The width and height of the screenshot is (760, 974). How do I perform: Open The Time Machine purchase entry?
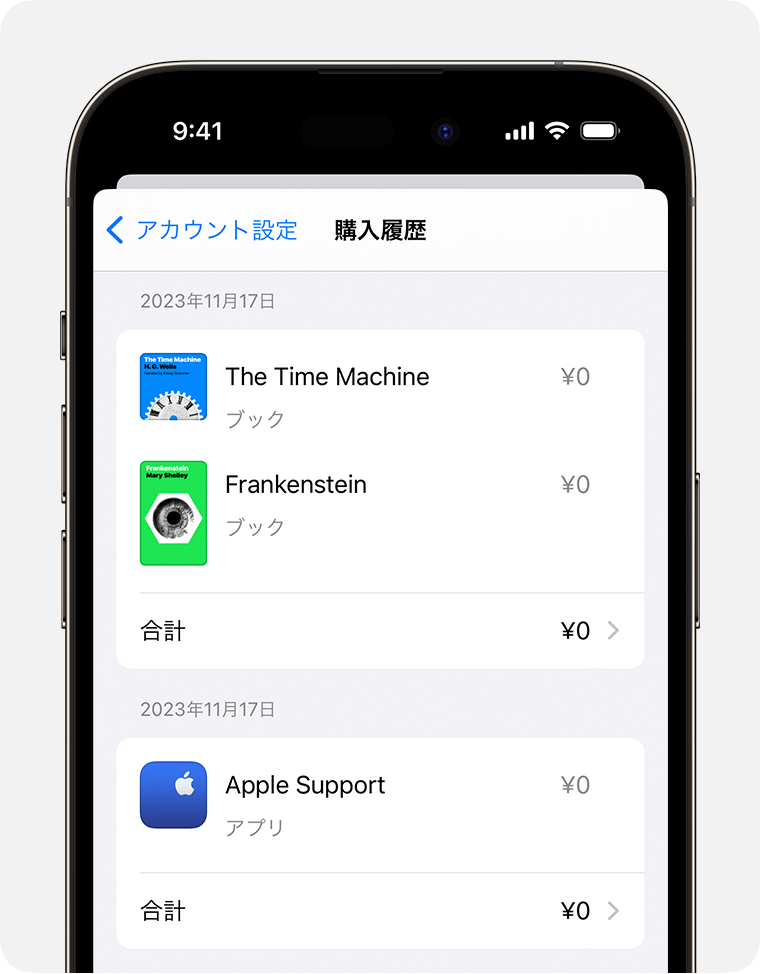click(x=327, y=377)
